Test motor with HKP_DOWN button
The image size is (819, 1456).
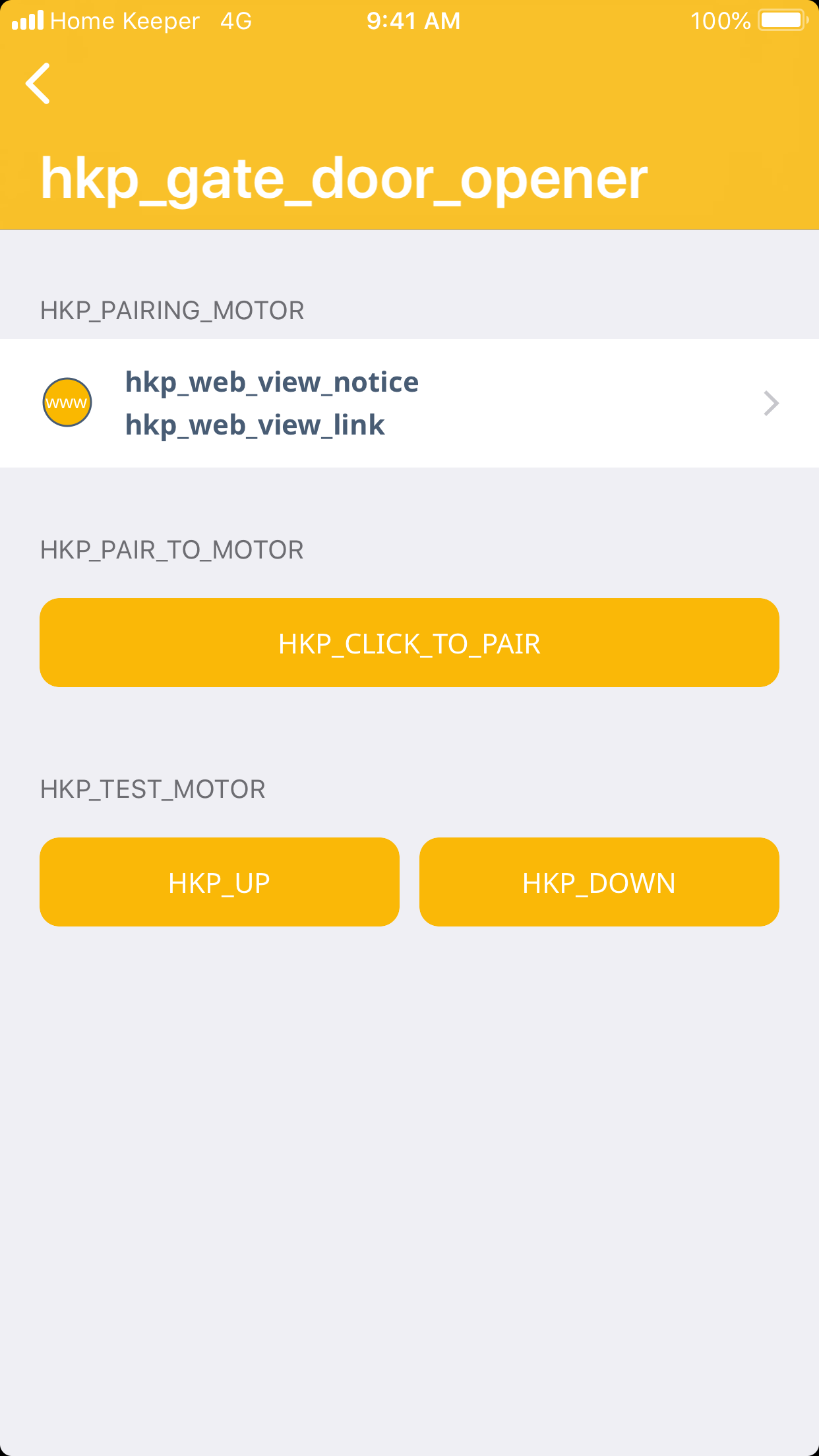599,882
